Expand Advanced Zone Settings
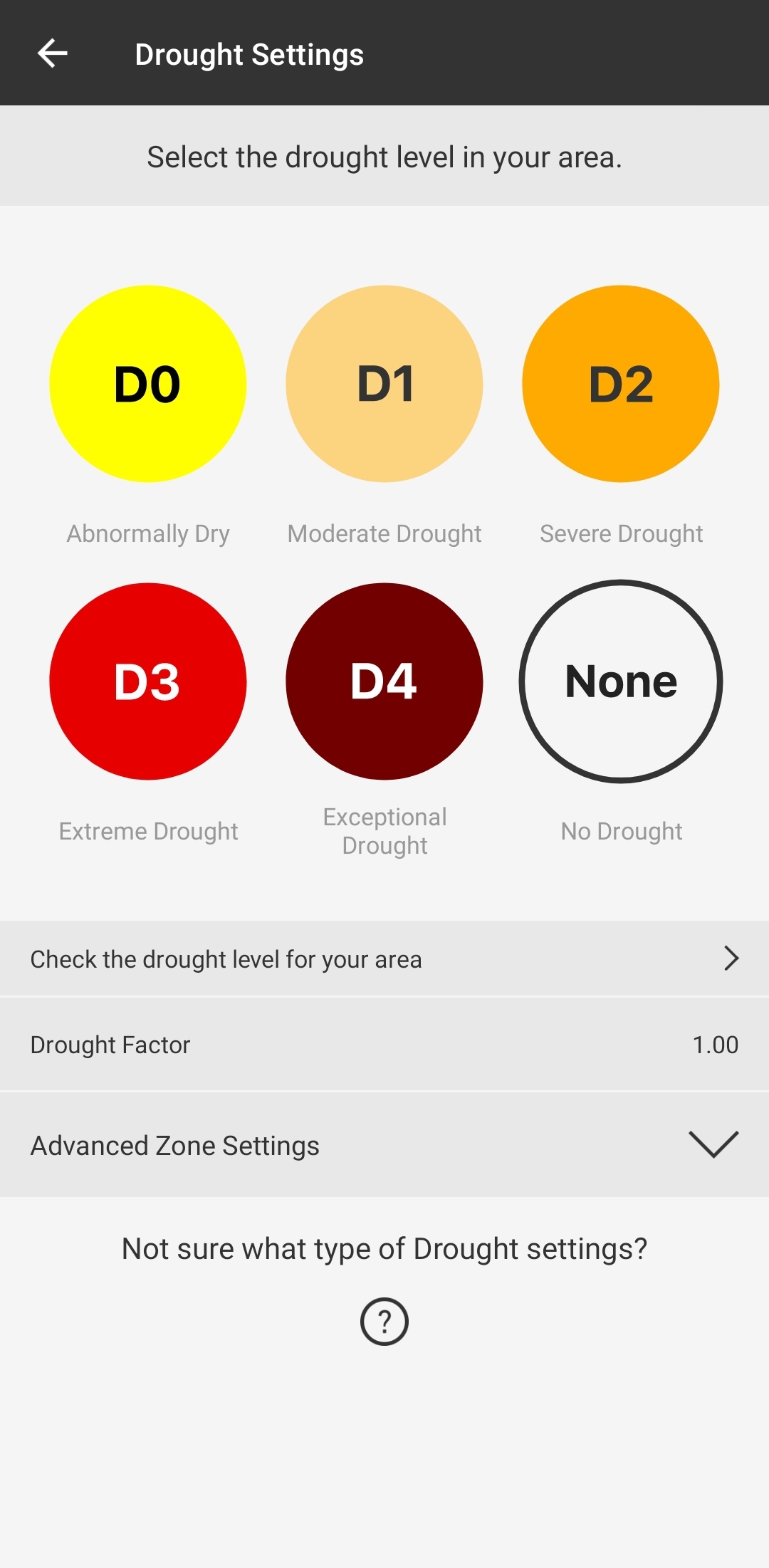The image size is (769, 1568). 384,1145
